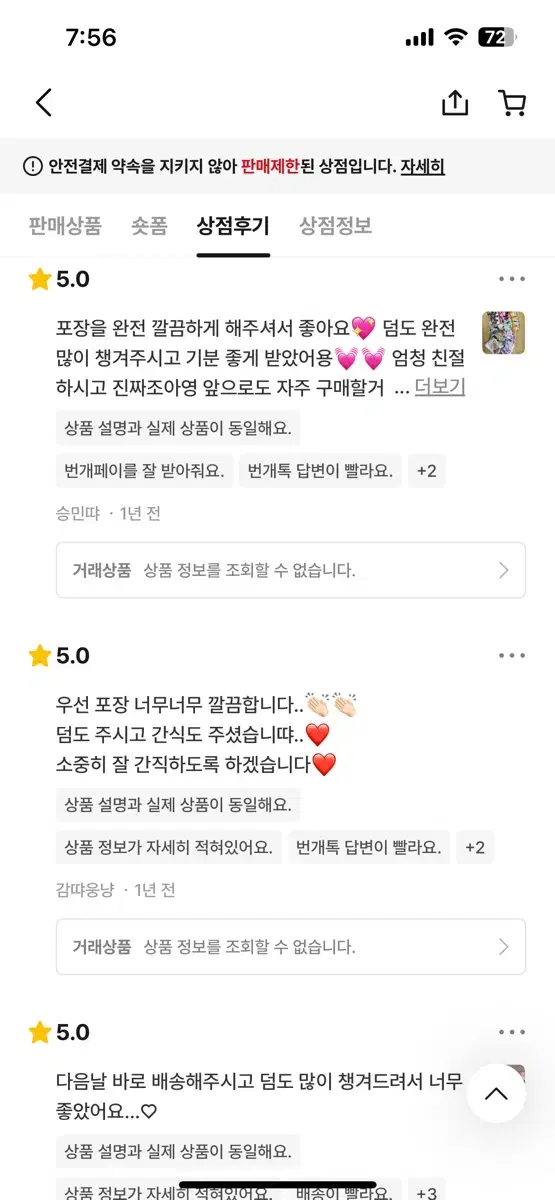Select the 상점후기 tab
Image resolution: width=555 pixels, height=1200 pixels.
click(233, 225)
